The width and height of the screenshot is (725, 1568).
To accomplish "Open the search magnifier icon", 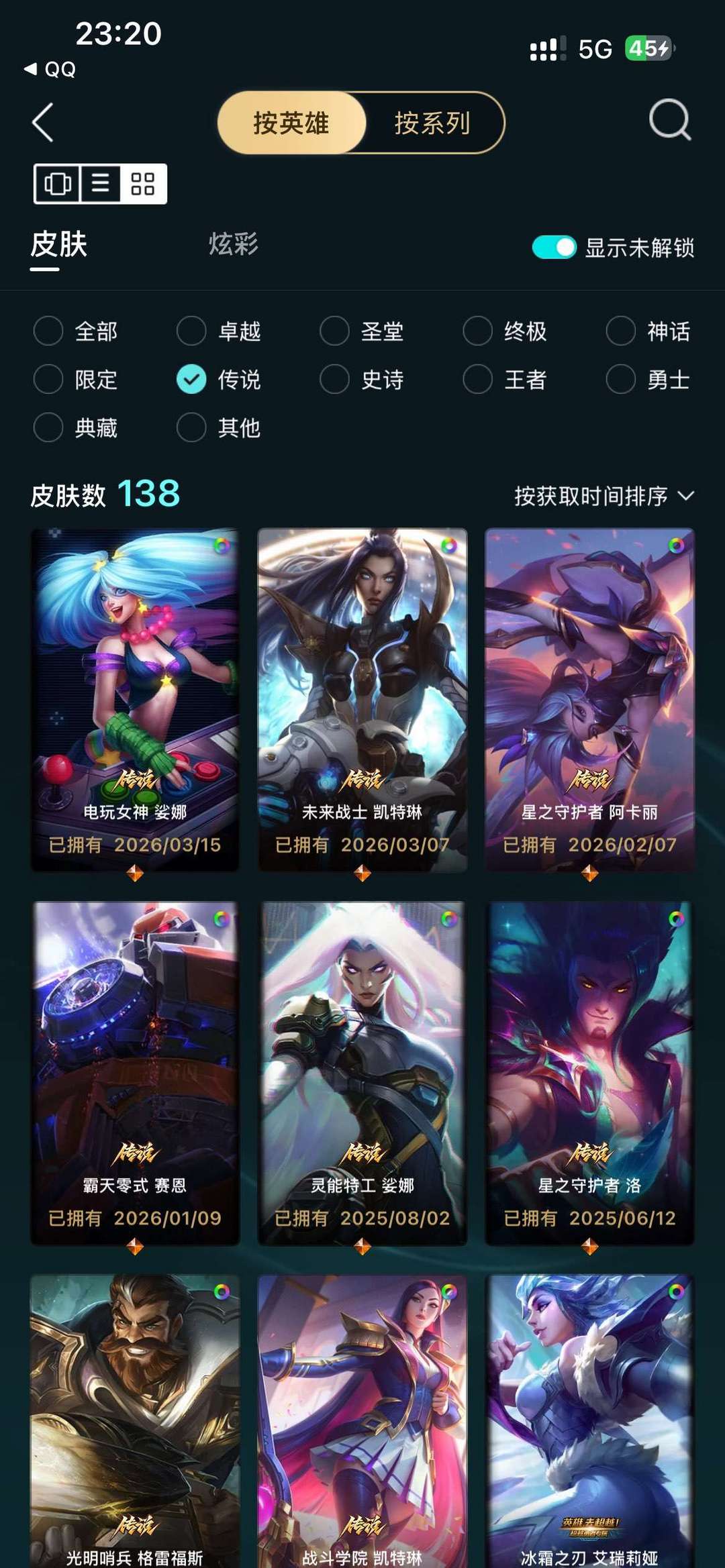I will (x=670, y=121).
